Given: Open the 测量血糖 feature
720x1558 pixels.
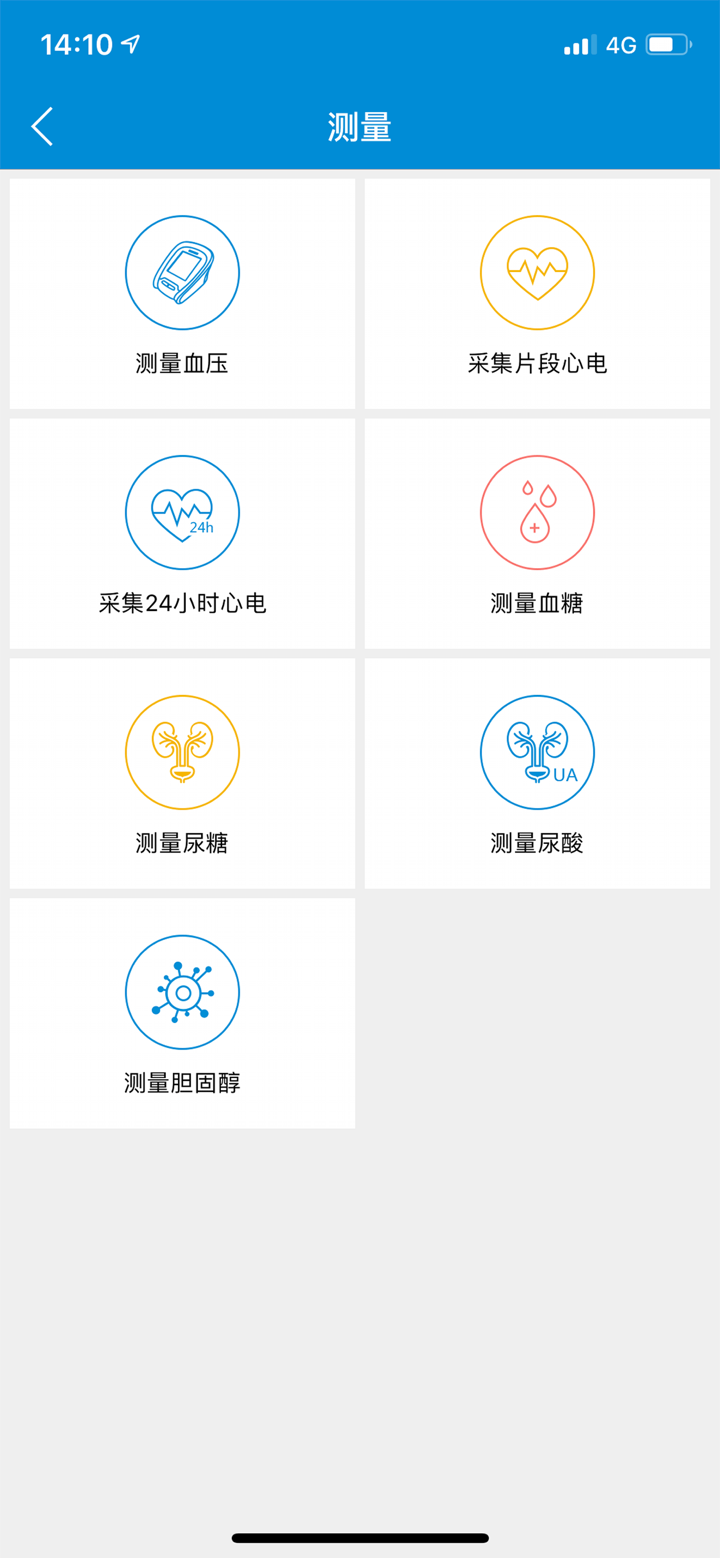Looking at the screenshot, I should point(537,533).
